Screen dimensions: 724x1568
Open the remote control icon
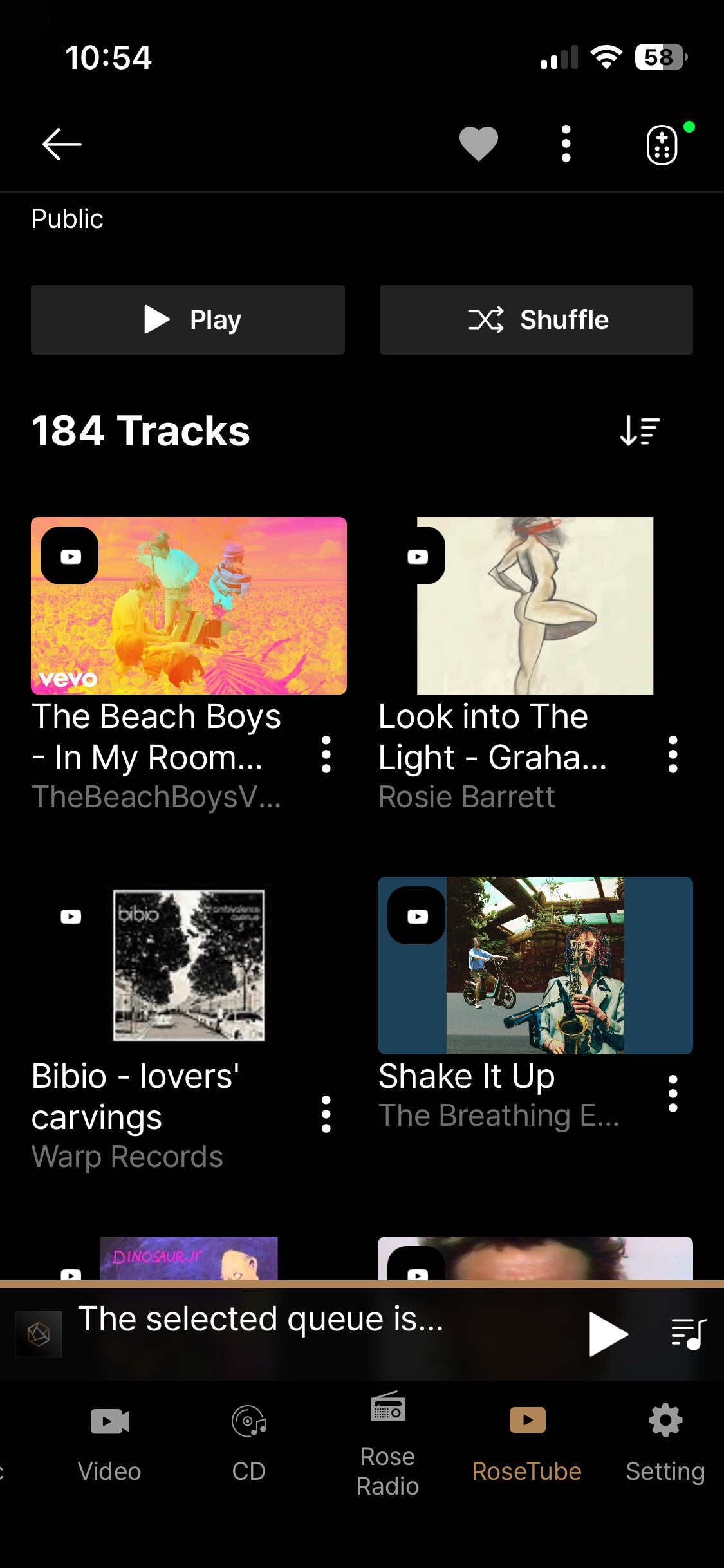(662, 145)
